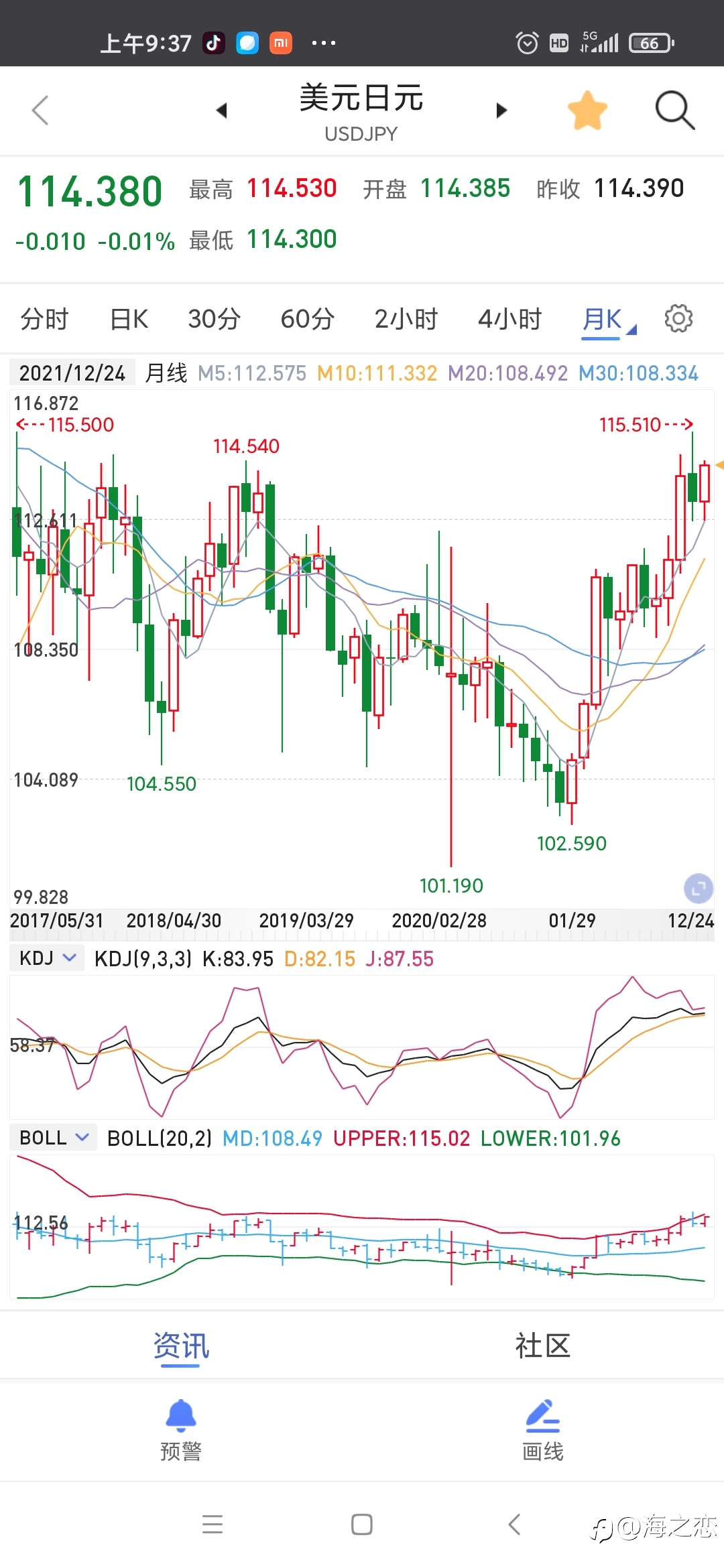Select the 4小时 timeframe

point(509,319)
